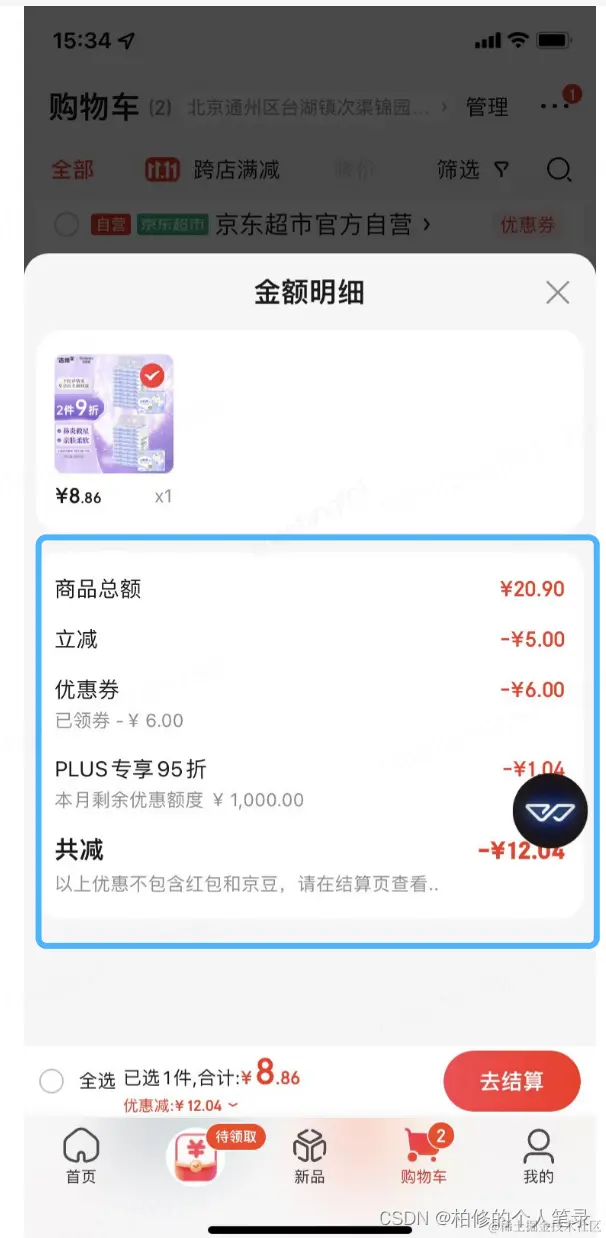Open the 购物车 cart tab
The width and height of the screenshot is (606, 1238).
point(424,1156)
